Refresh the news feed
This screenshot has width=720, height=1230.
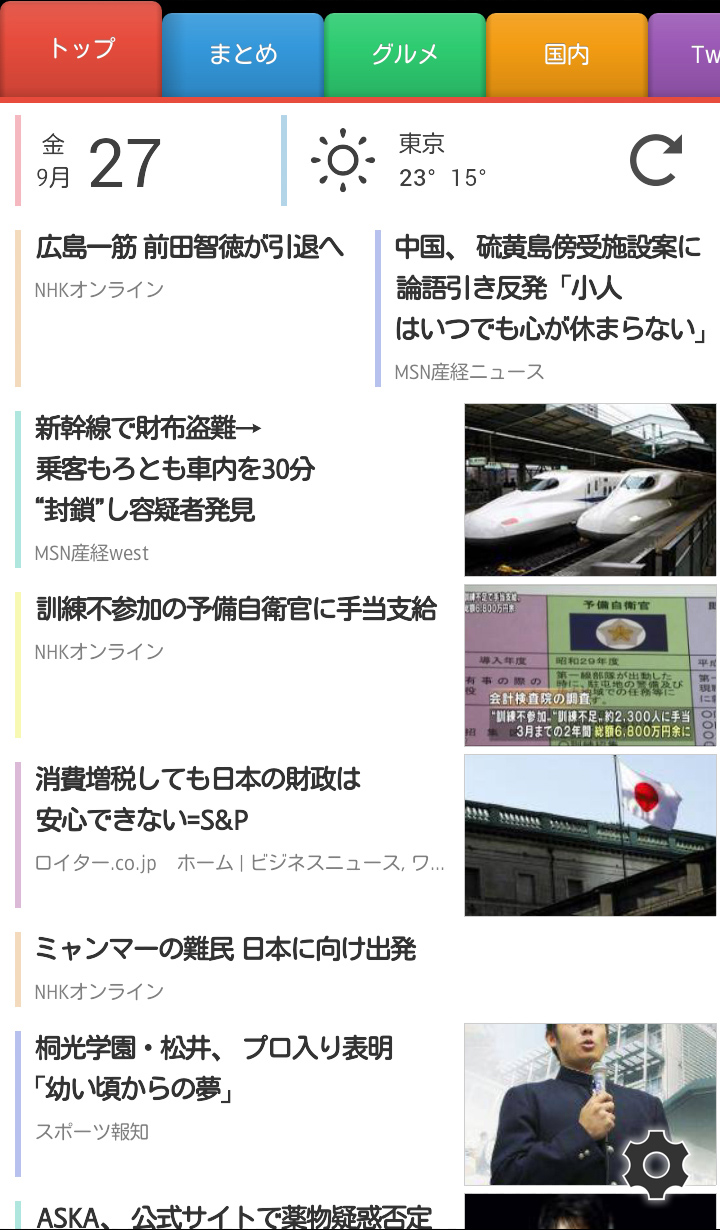(x=655, y=160)
